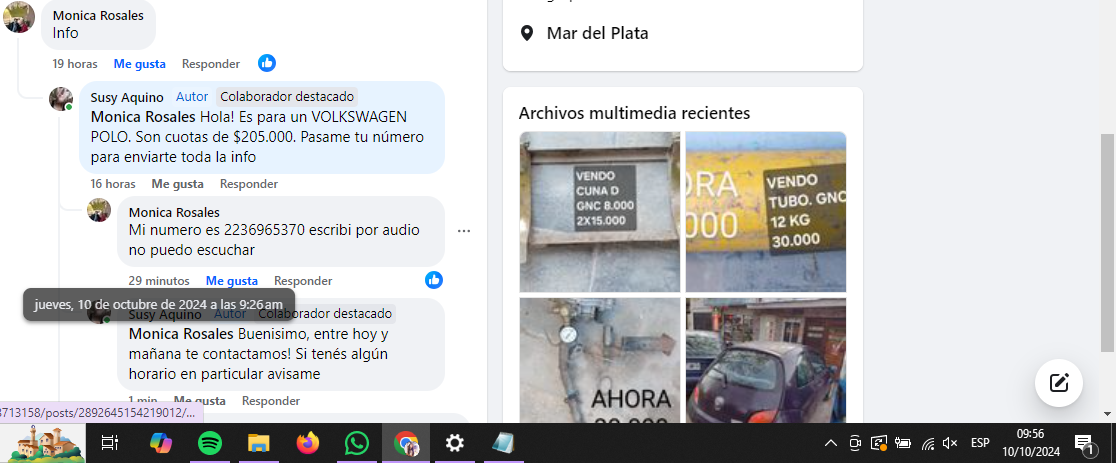
Task: Tap Responder under Monica Rosales' Info comment
Action: [210, 64]
